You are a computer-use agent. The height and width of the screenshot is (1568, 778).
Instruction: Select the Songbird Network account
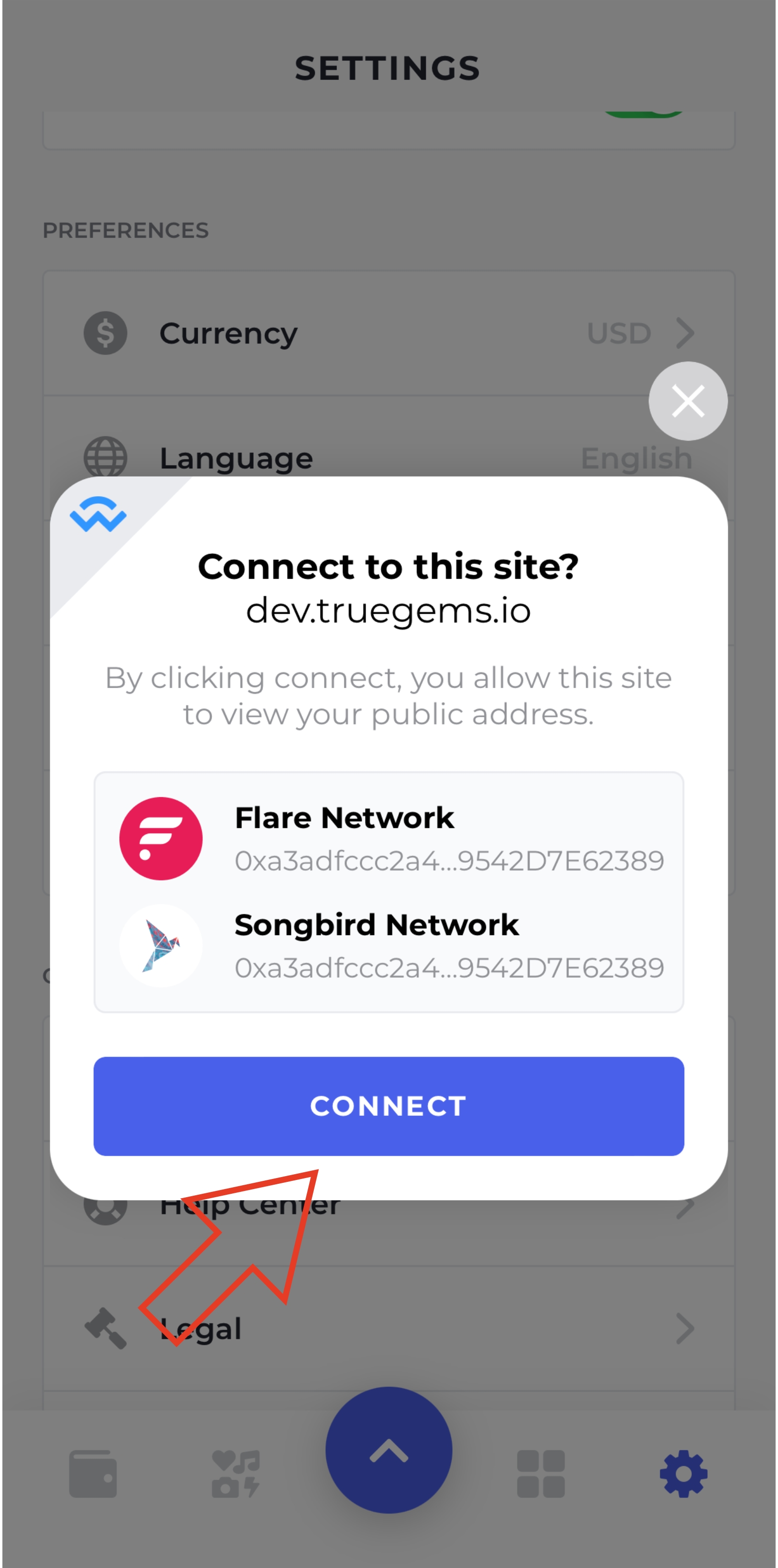pos(389,945)
